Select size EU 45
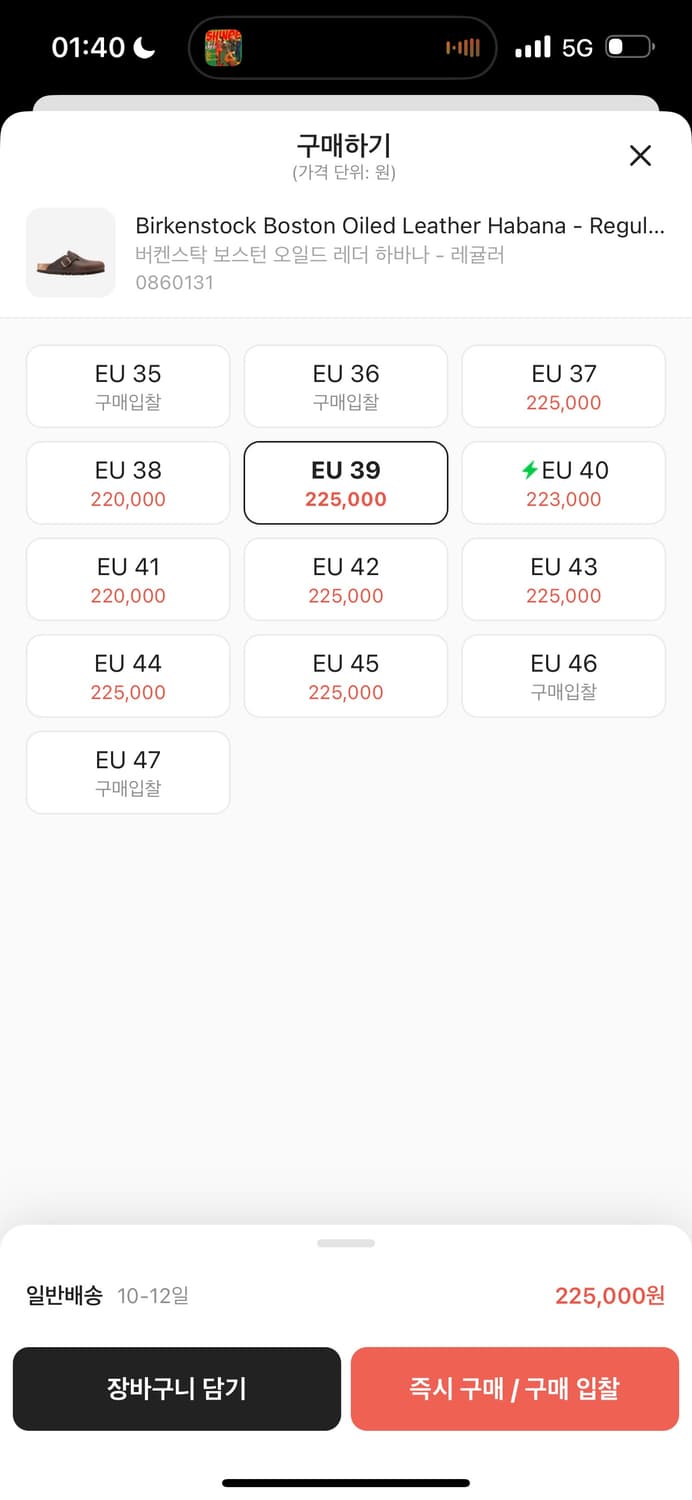This screenshot has width=692, height=1500. click(346, 676)
